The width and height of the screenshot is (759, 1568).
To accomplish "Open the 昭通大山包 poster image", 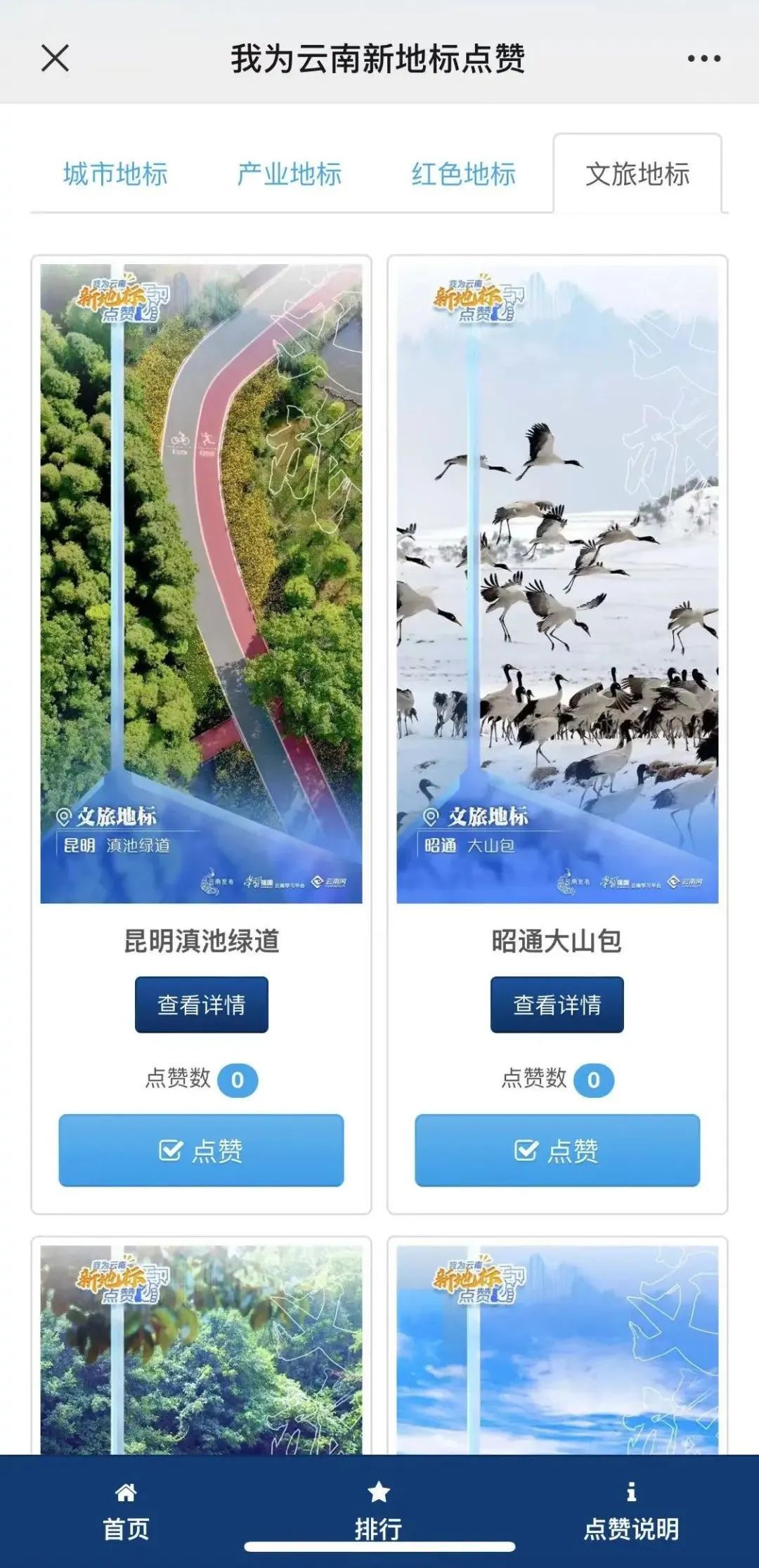I will click(x=557, y=583).
